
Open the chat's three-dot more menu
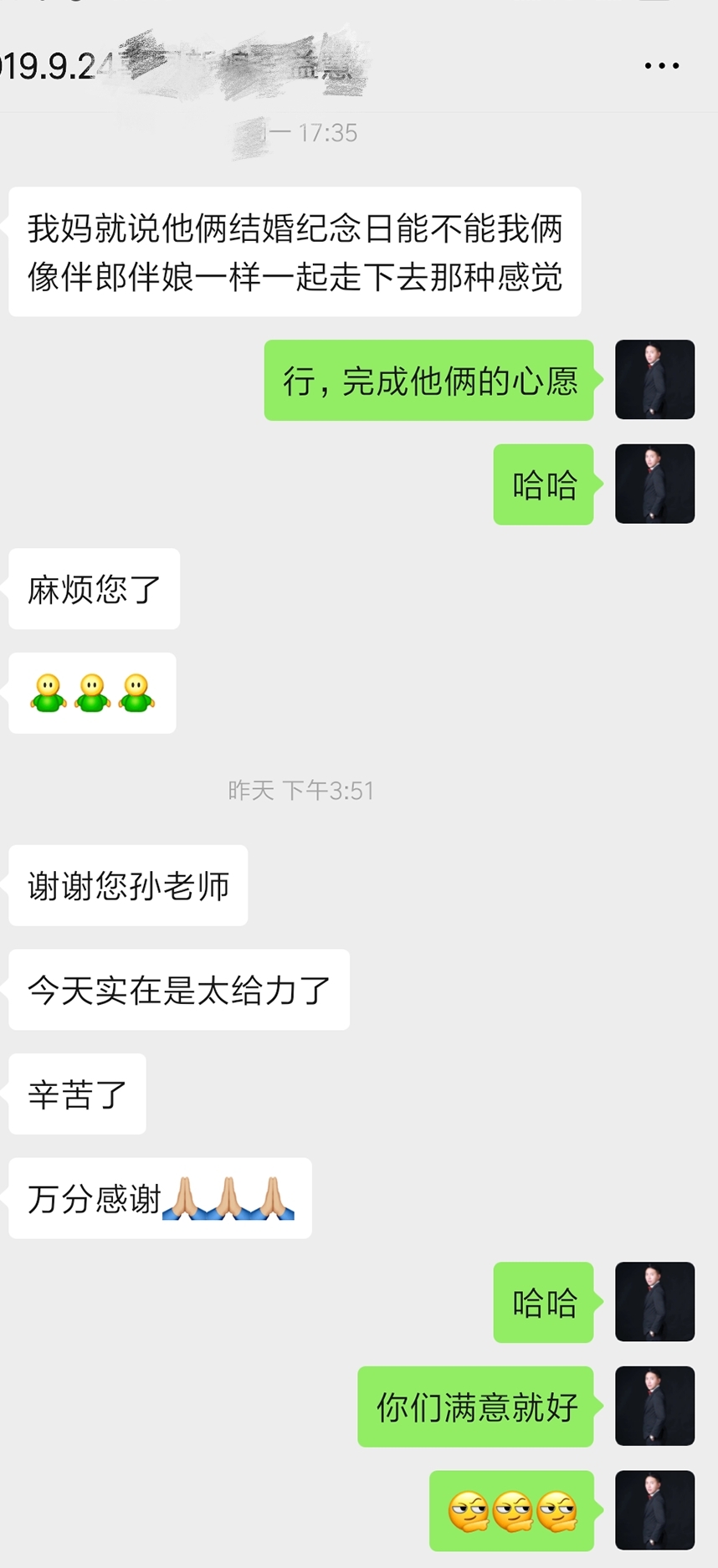pyautogui.click(x=661, y=66)
